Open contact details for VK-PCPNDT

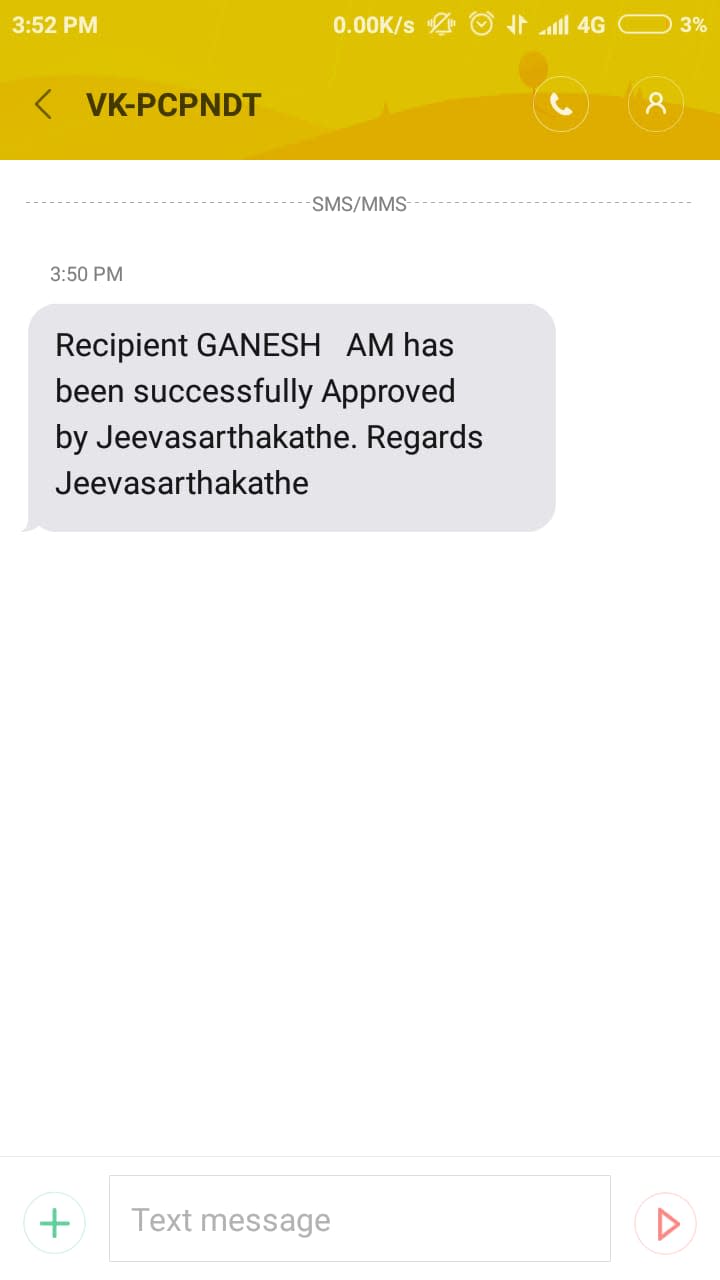pos(656,104)
